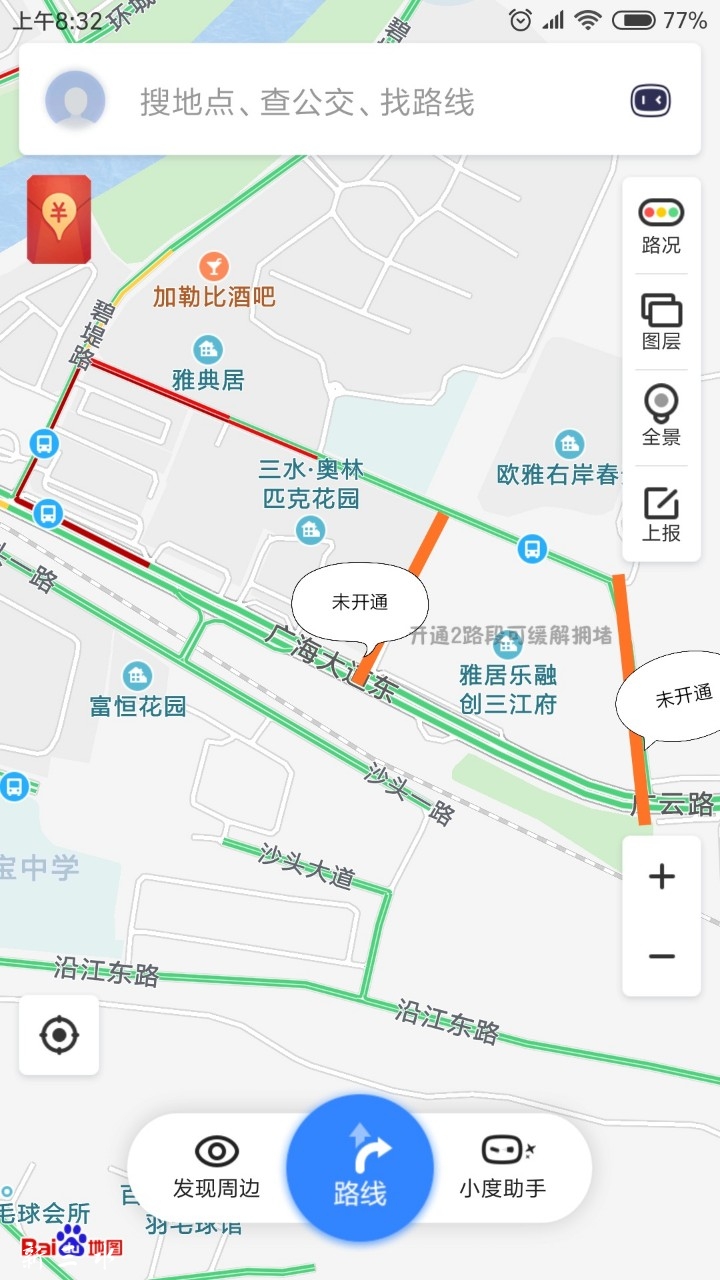Open the red envelope reward
The height and width of the screenshot is (1280, 720).
(59, 219)
